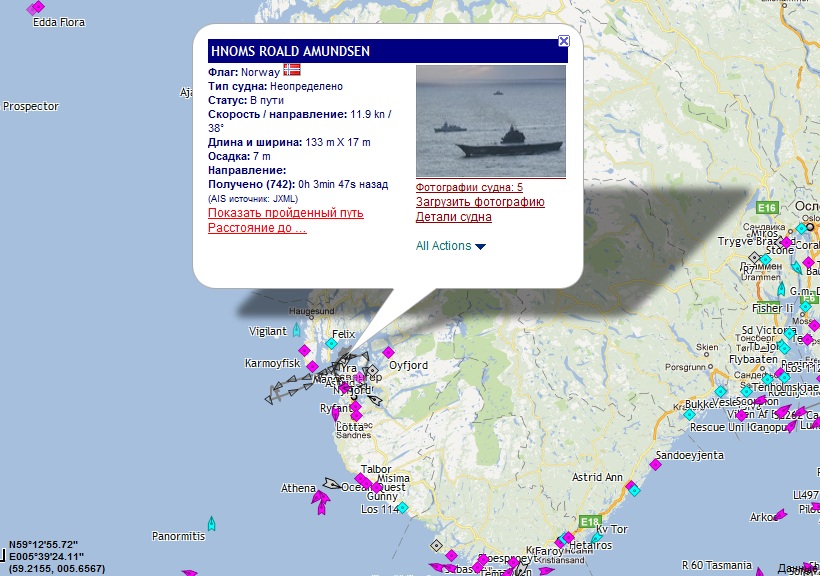Select the Astrid Ann ship marker
The height and width of the screenshot is (576, 820).
[632, 489]
